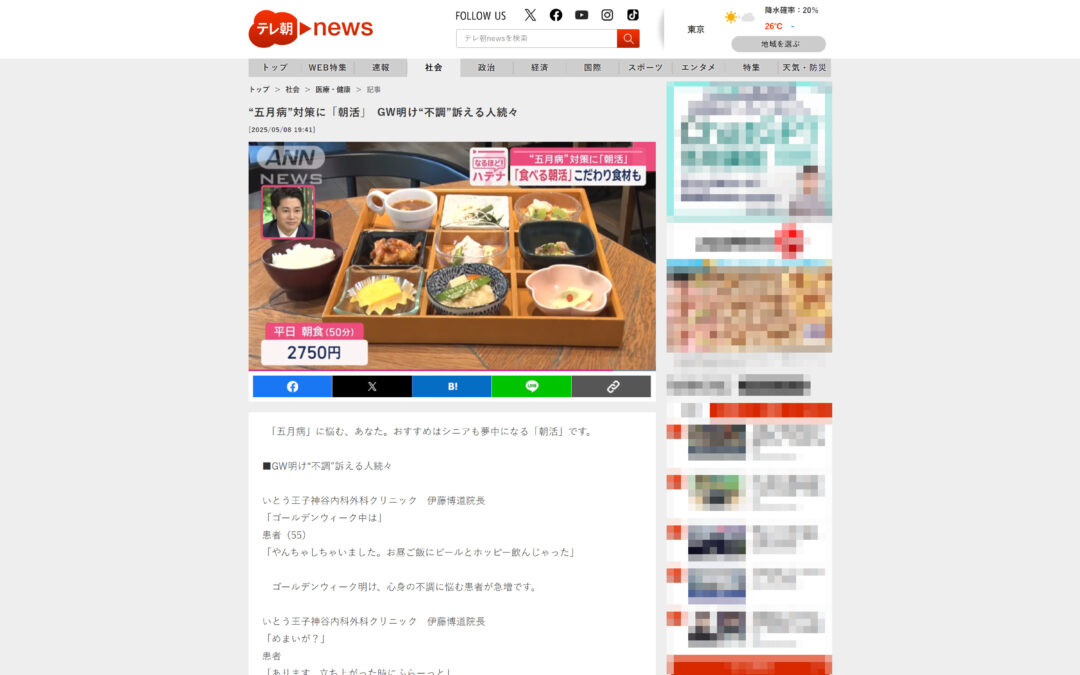Switch to the 国際 tab
This screenshot has height=675, width=1080.
[x=593, y=68]
